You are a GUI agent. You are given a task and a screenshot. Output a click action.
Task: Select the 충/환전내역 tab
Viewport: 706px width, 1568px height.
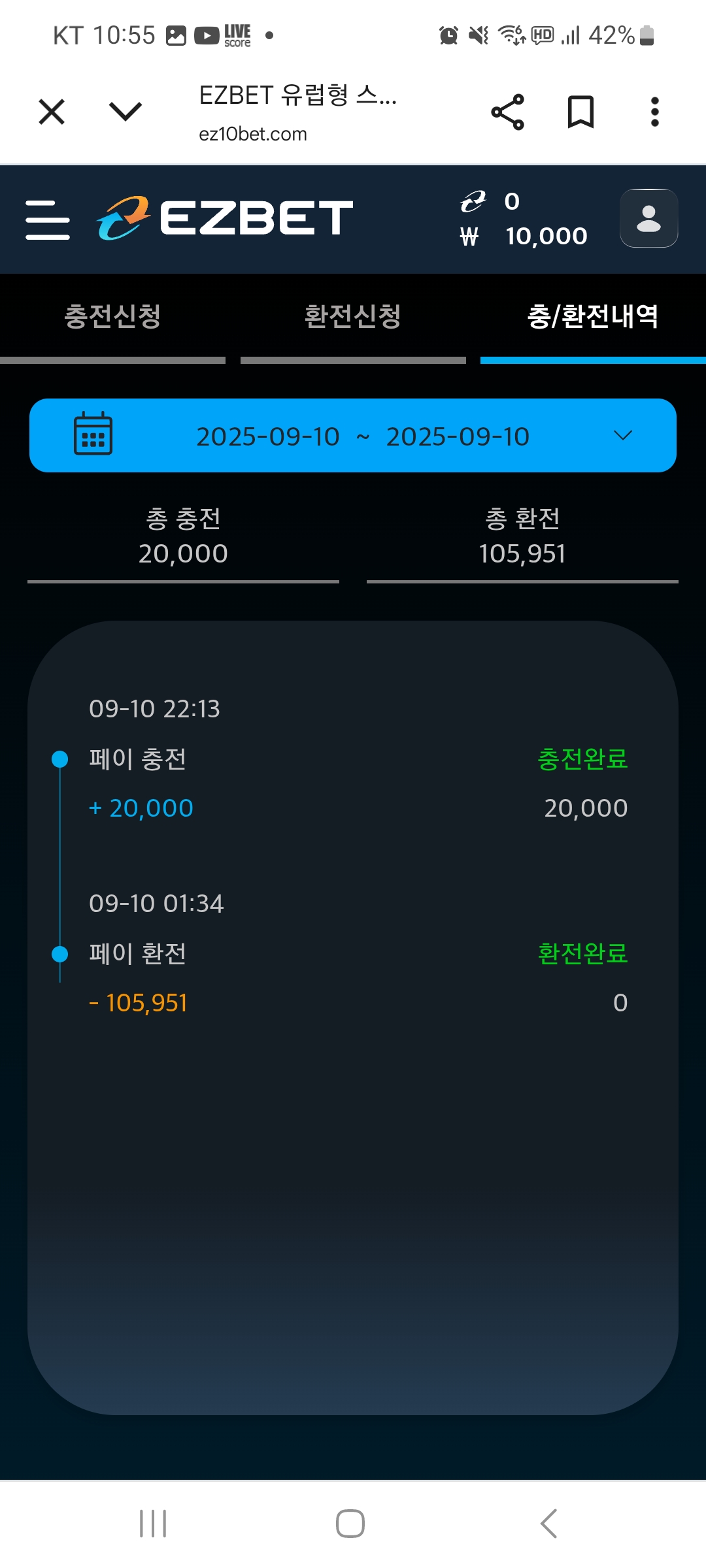(593, 317)
